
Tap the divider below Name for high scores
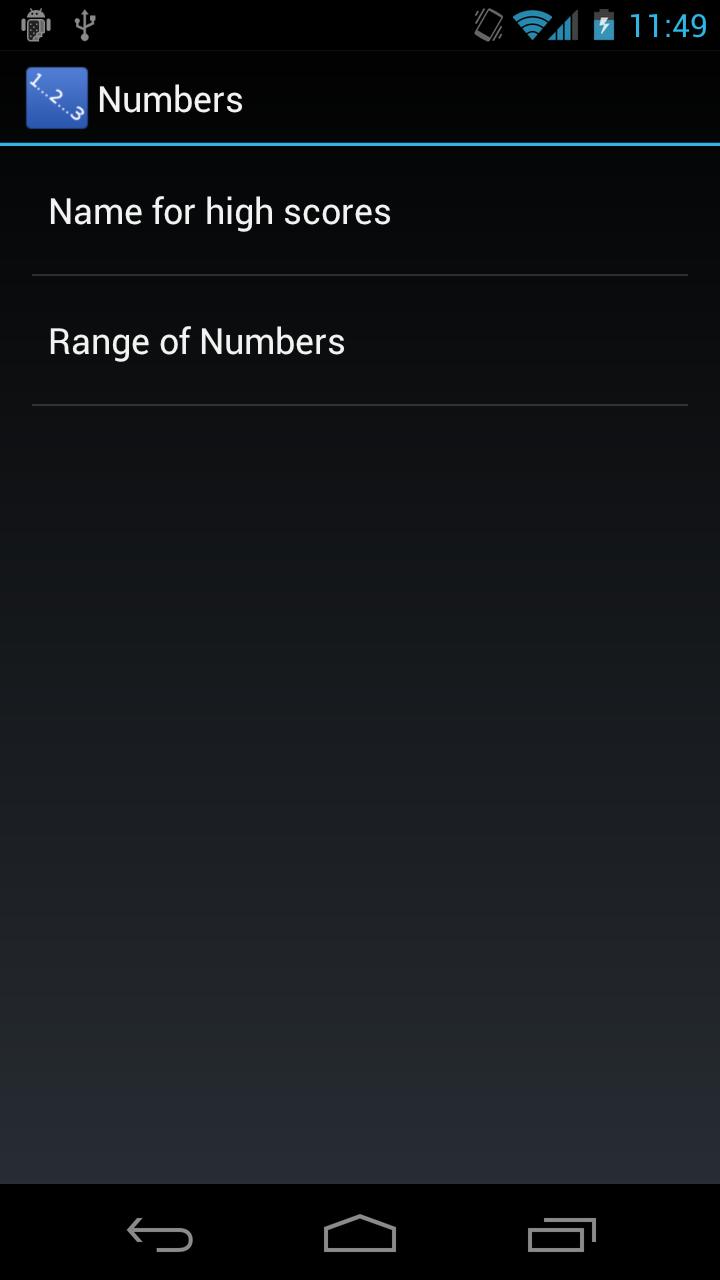pyautogui.click(x=360, y=273)
